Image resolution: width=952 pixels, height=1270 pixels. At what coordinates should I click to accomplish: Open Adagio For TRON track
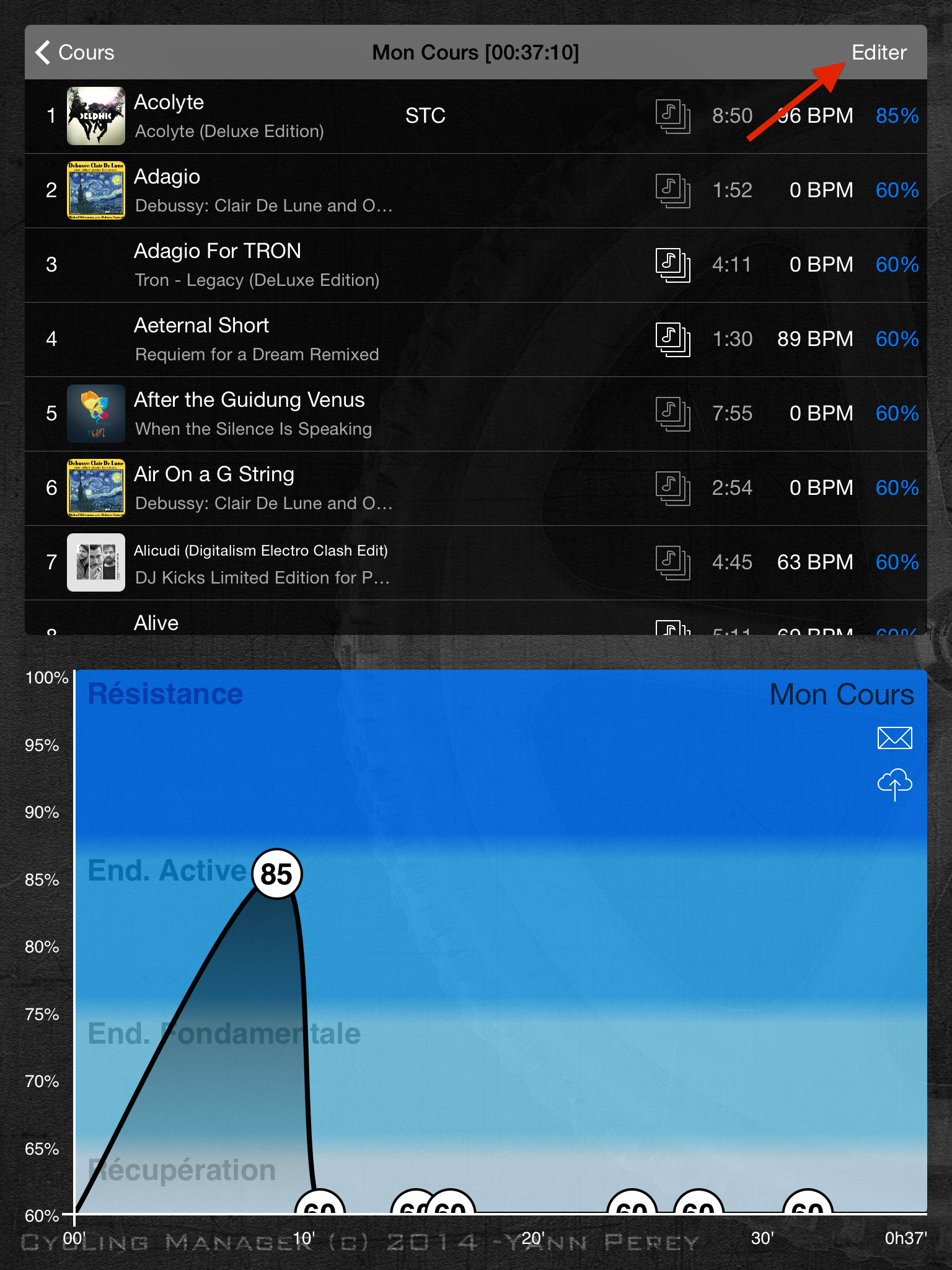(x=310, y=265)
